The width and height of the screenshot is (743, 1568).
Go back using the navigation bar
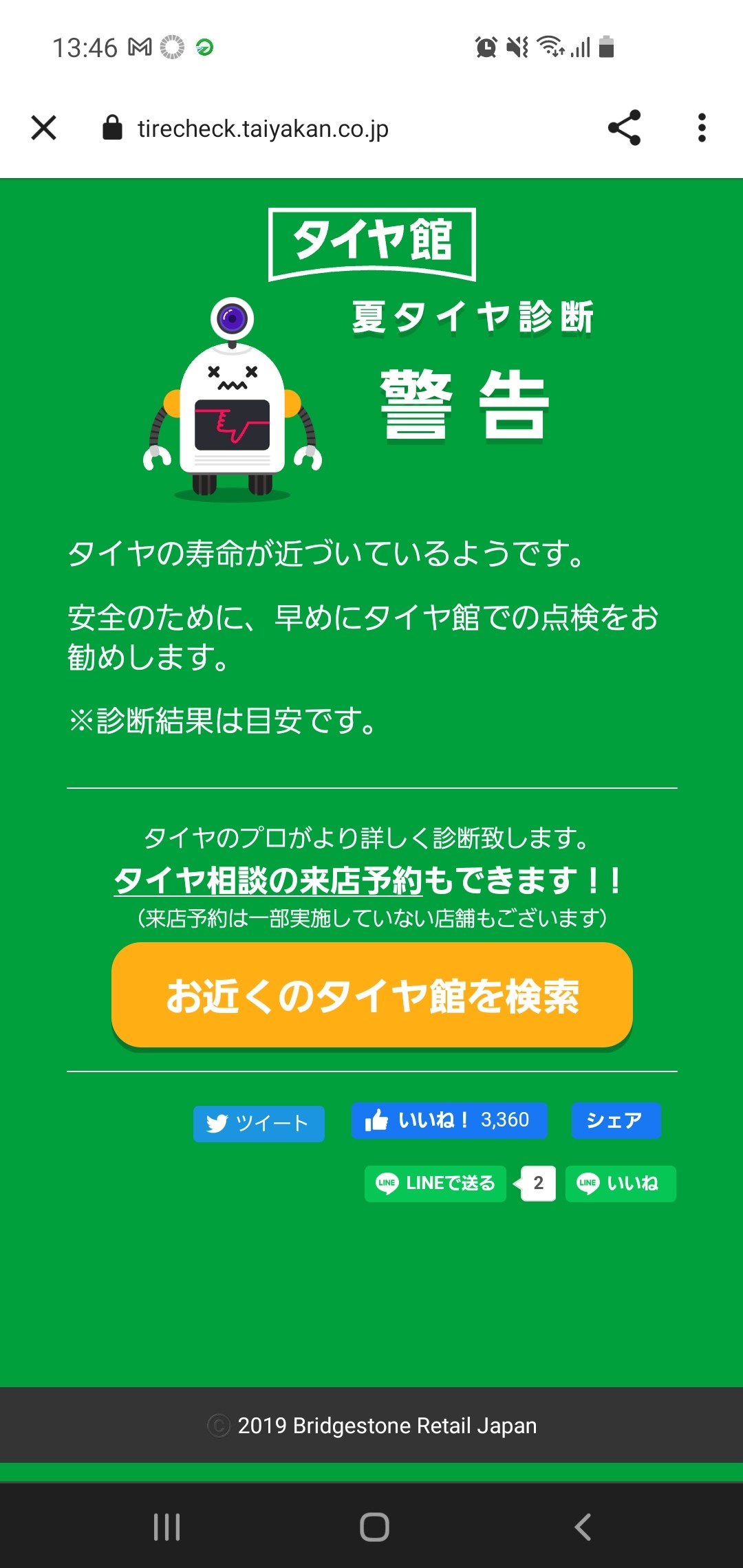click(x=583, y=1527)
